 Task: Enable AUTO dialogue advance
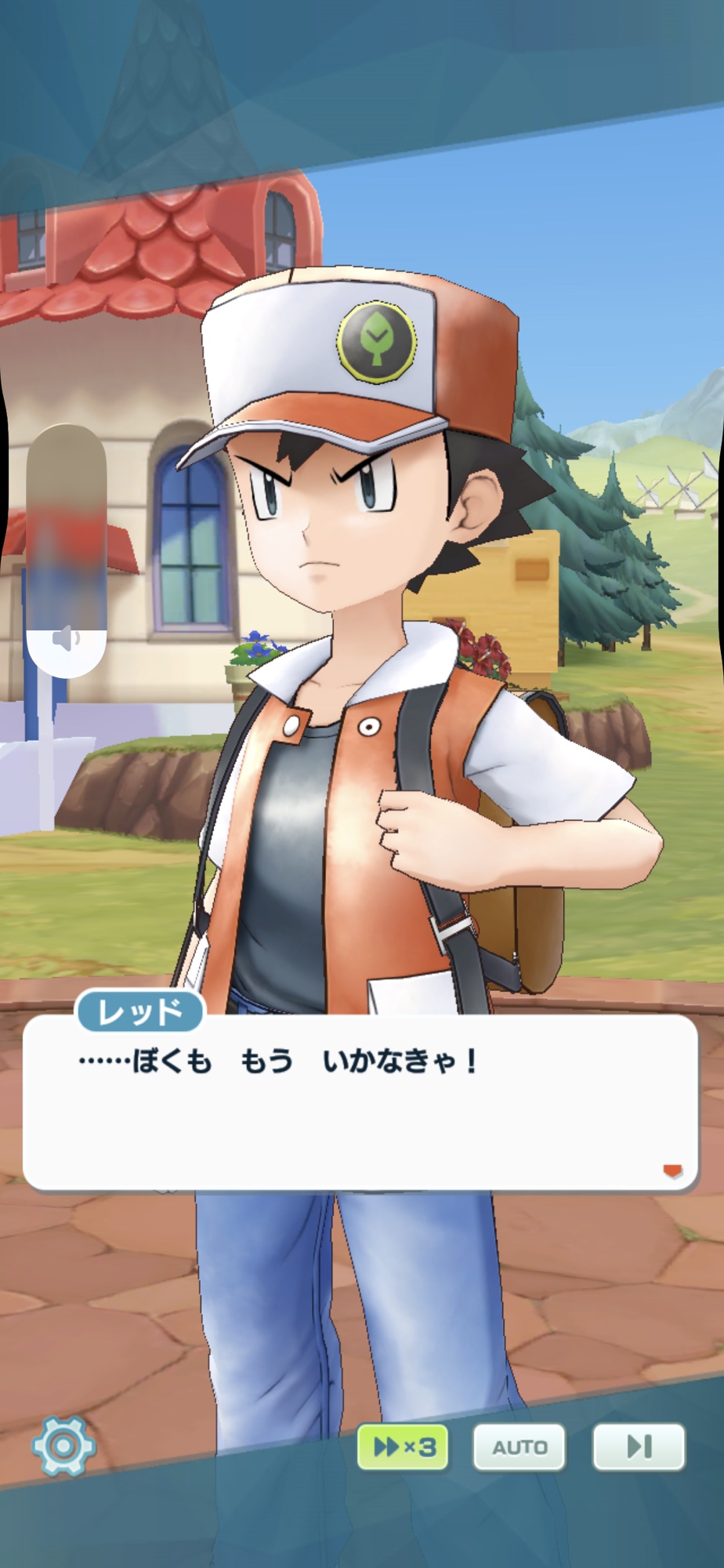pyautogui.click(x=519, y=1446)
